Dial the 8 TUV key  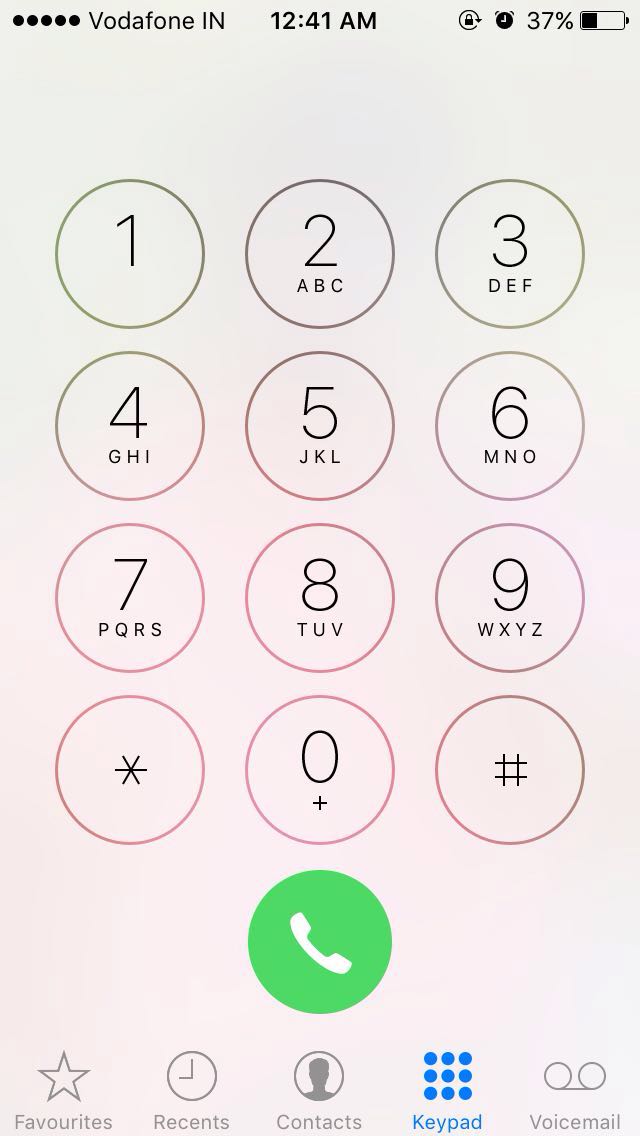click(320, 598)
